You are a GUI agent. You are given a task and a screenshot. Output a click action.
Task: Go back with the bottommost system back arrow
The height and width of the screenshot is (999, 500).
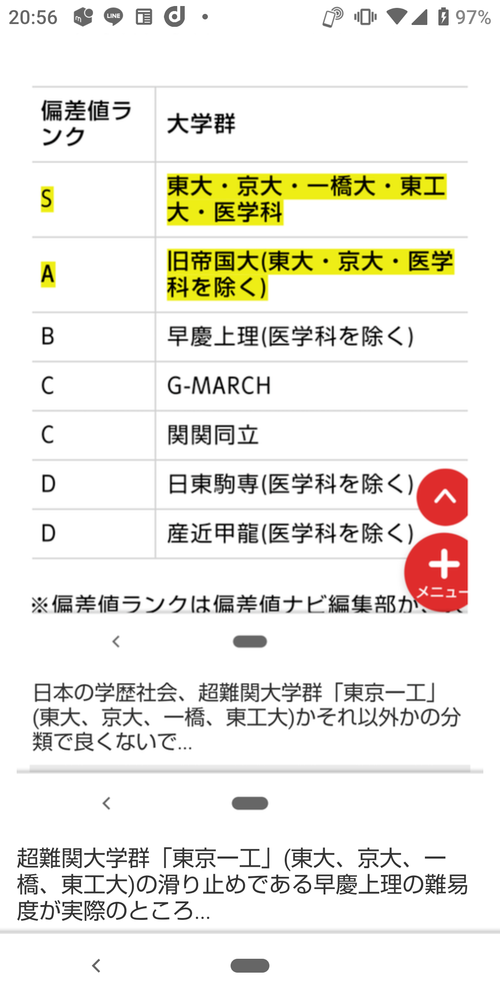[96, 966]
